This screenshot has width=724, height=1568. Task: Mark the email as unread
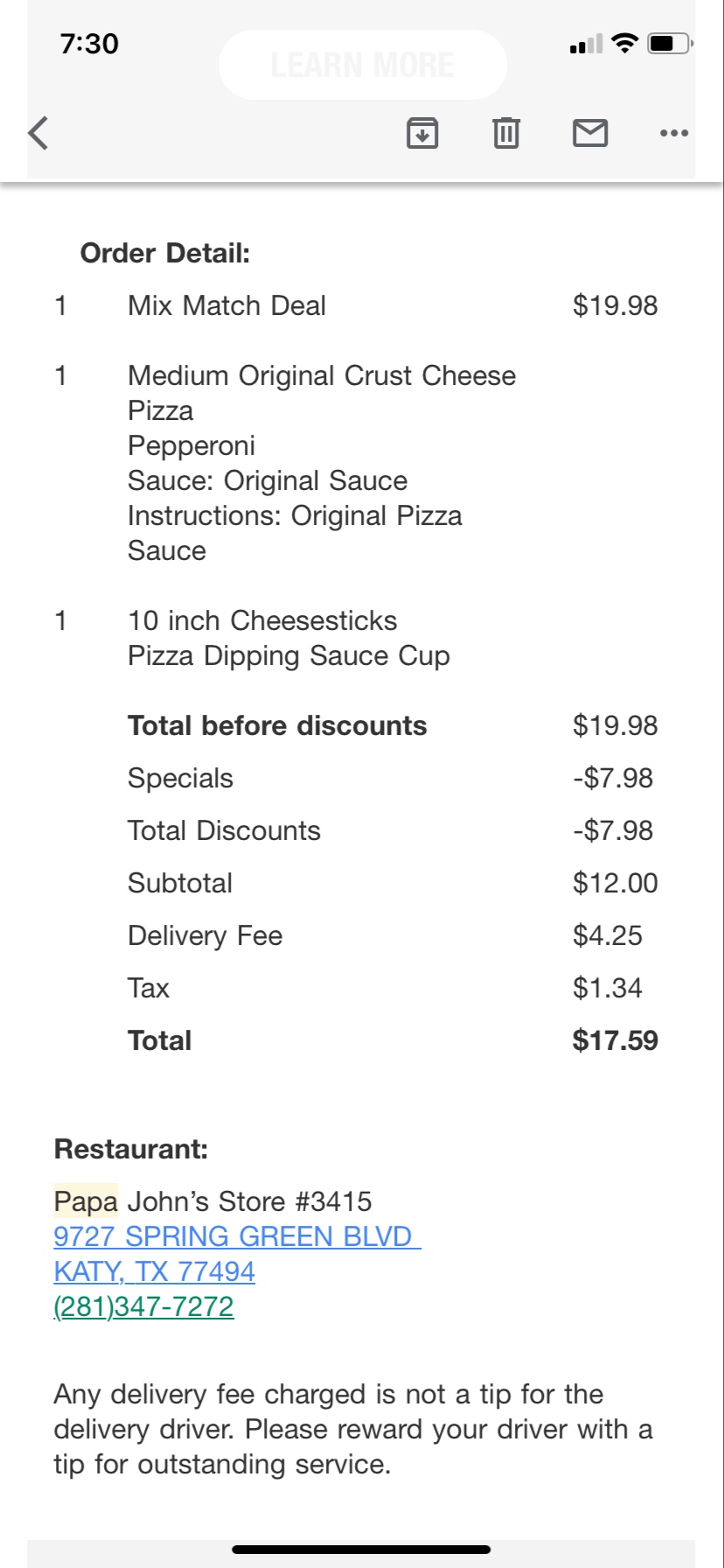pyautogui.click(x=590, y=133)
